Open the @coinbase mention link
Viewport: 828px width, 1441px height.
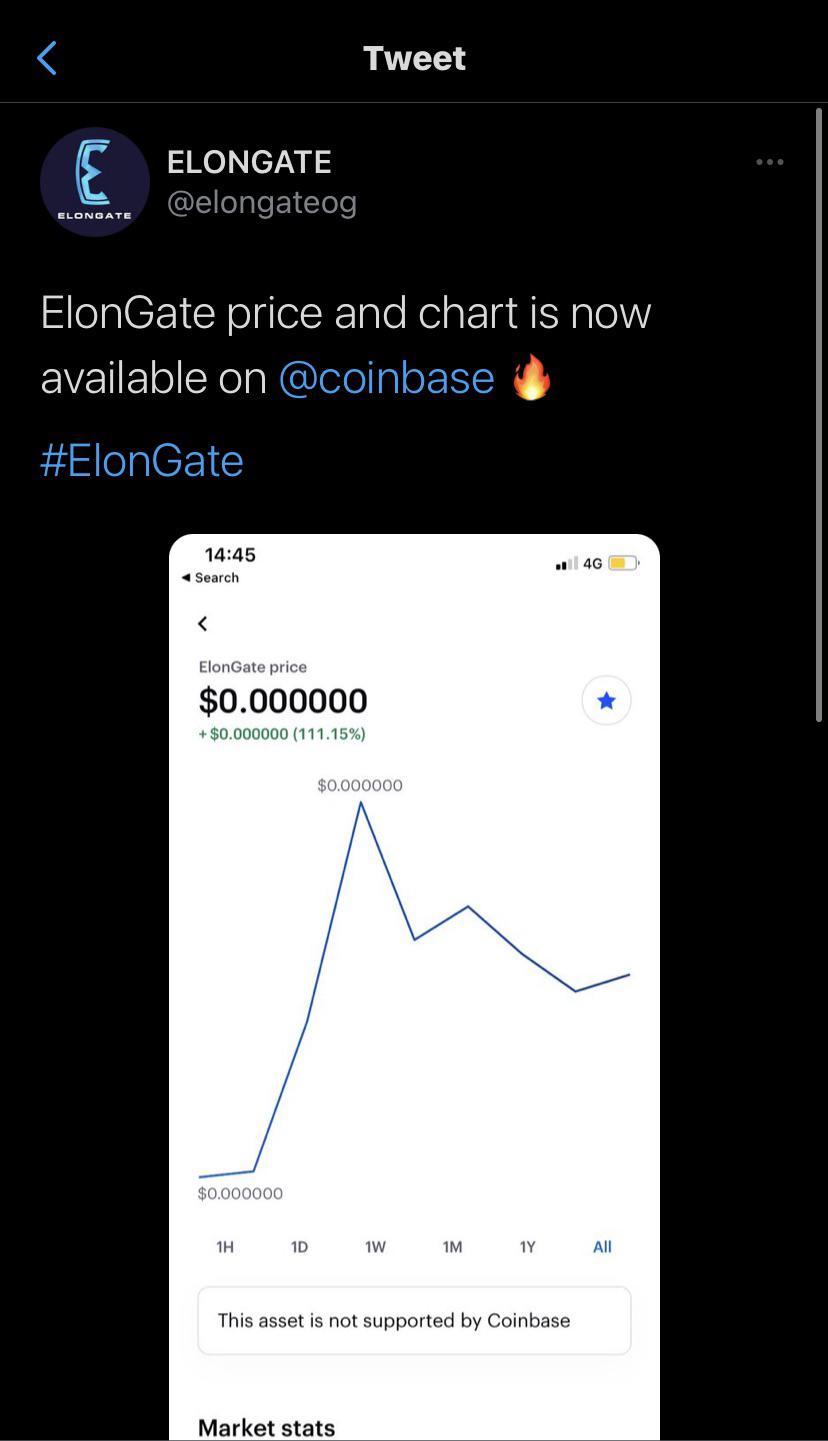(x=386, y=378)
